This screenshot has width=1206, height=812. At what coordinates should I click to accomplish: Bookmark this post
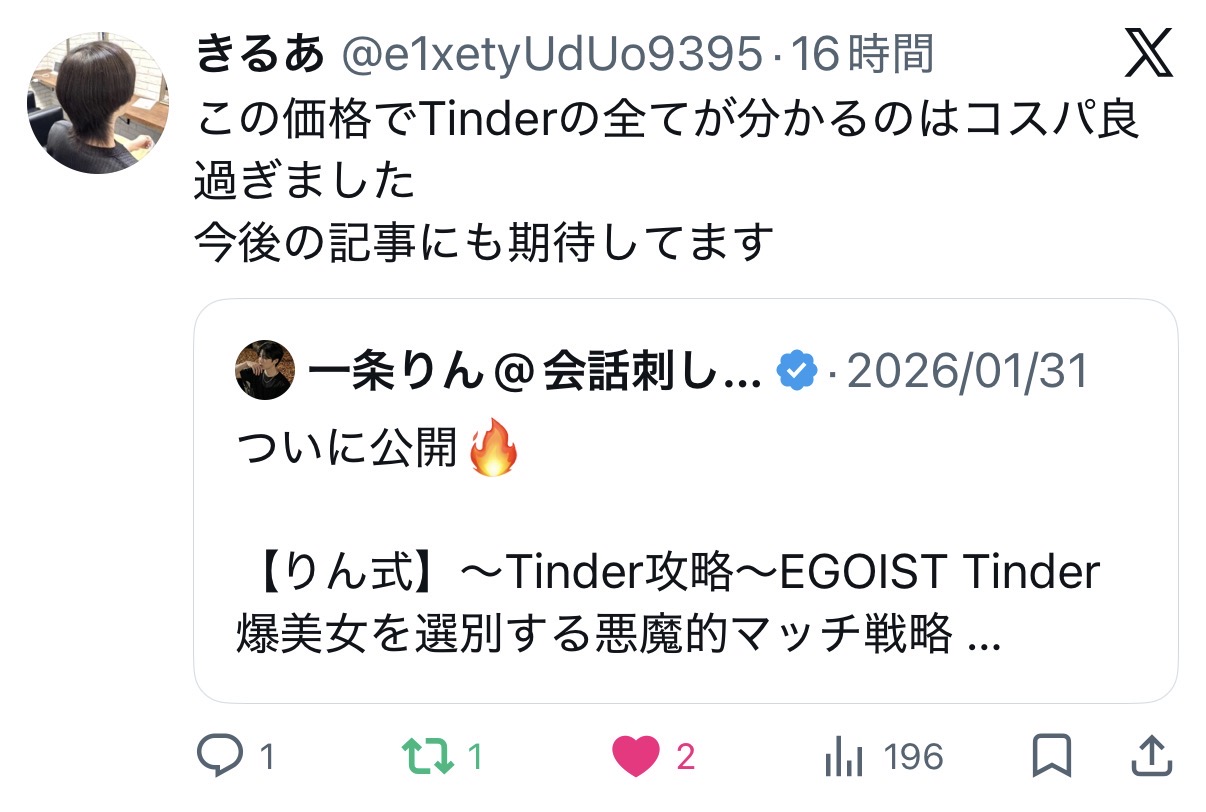pos(1052,756)
